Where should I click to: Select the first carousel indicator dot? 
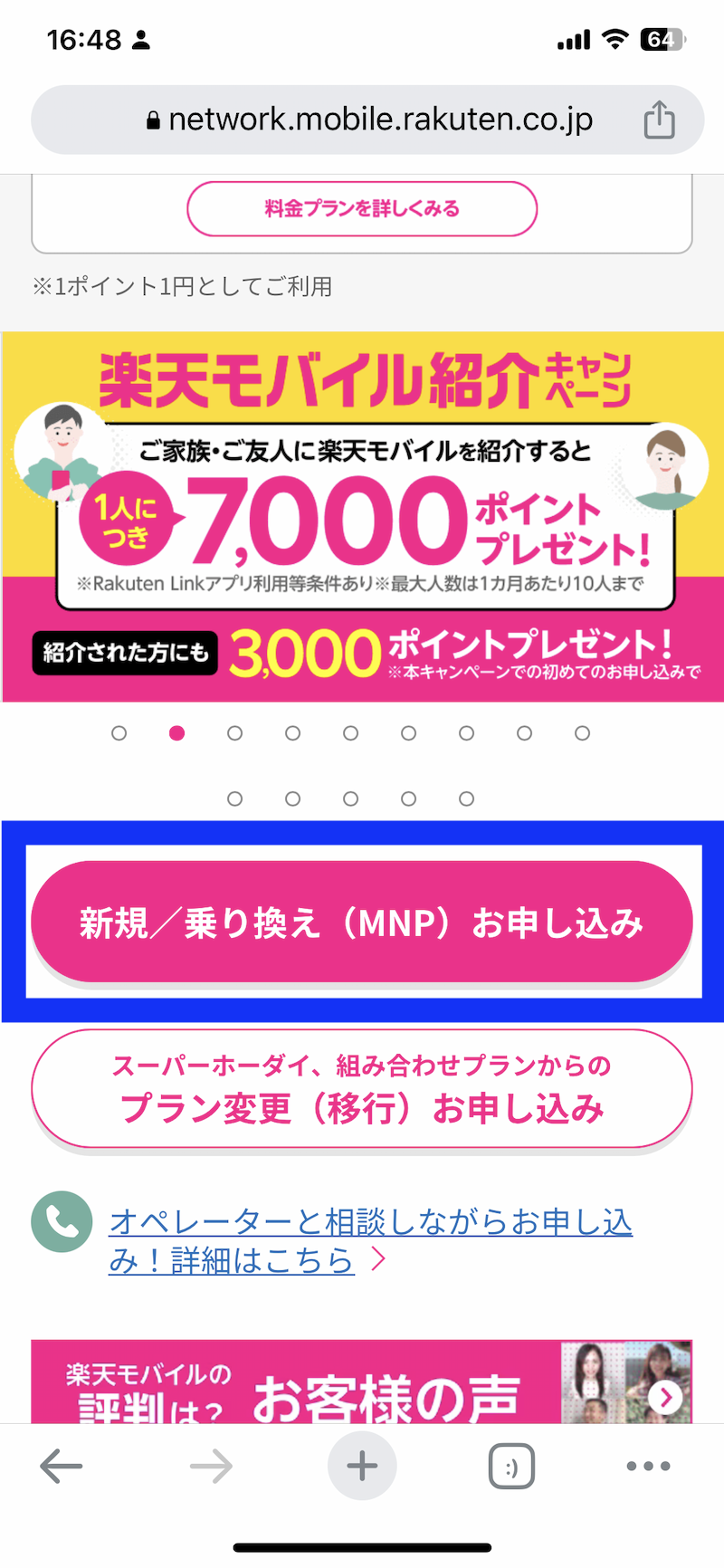119,733
